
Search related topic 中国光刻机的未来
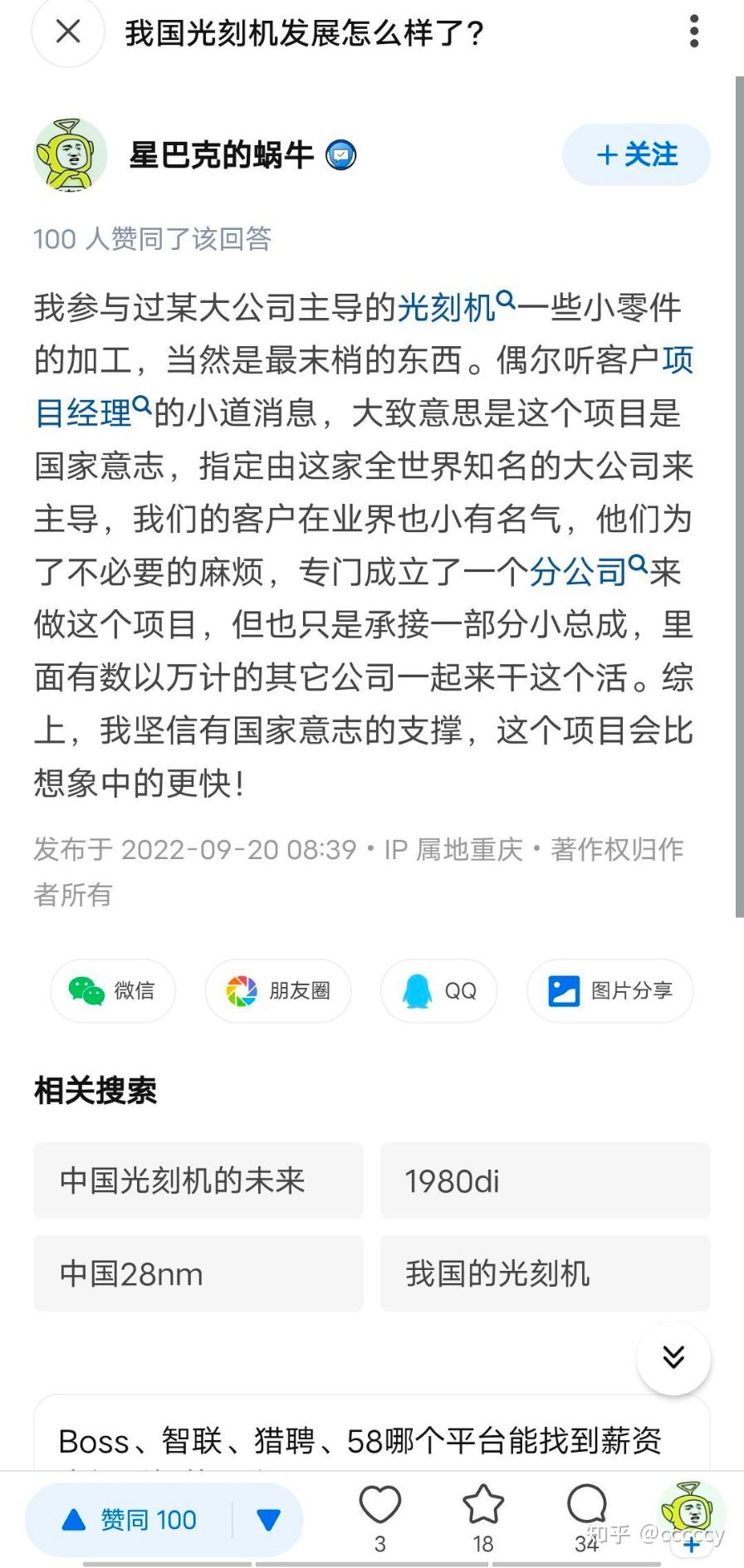click(x=198, y=1180)
